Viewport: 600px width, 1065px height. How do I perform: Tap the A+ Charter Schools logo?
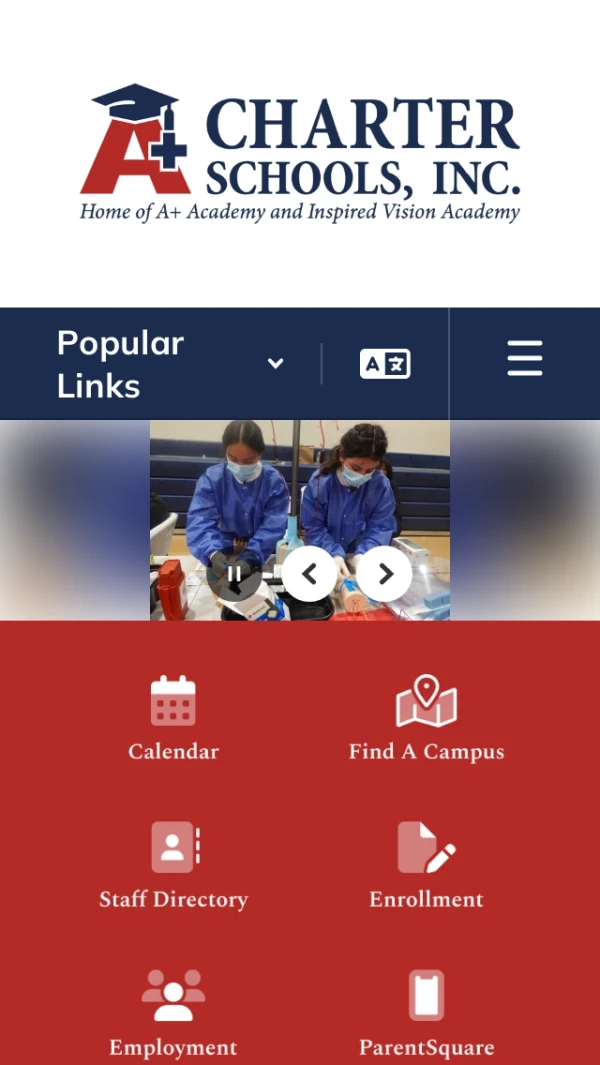coord(300,152)
